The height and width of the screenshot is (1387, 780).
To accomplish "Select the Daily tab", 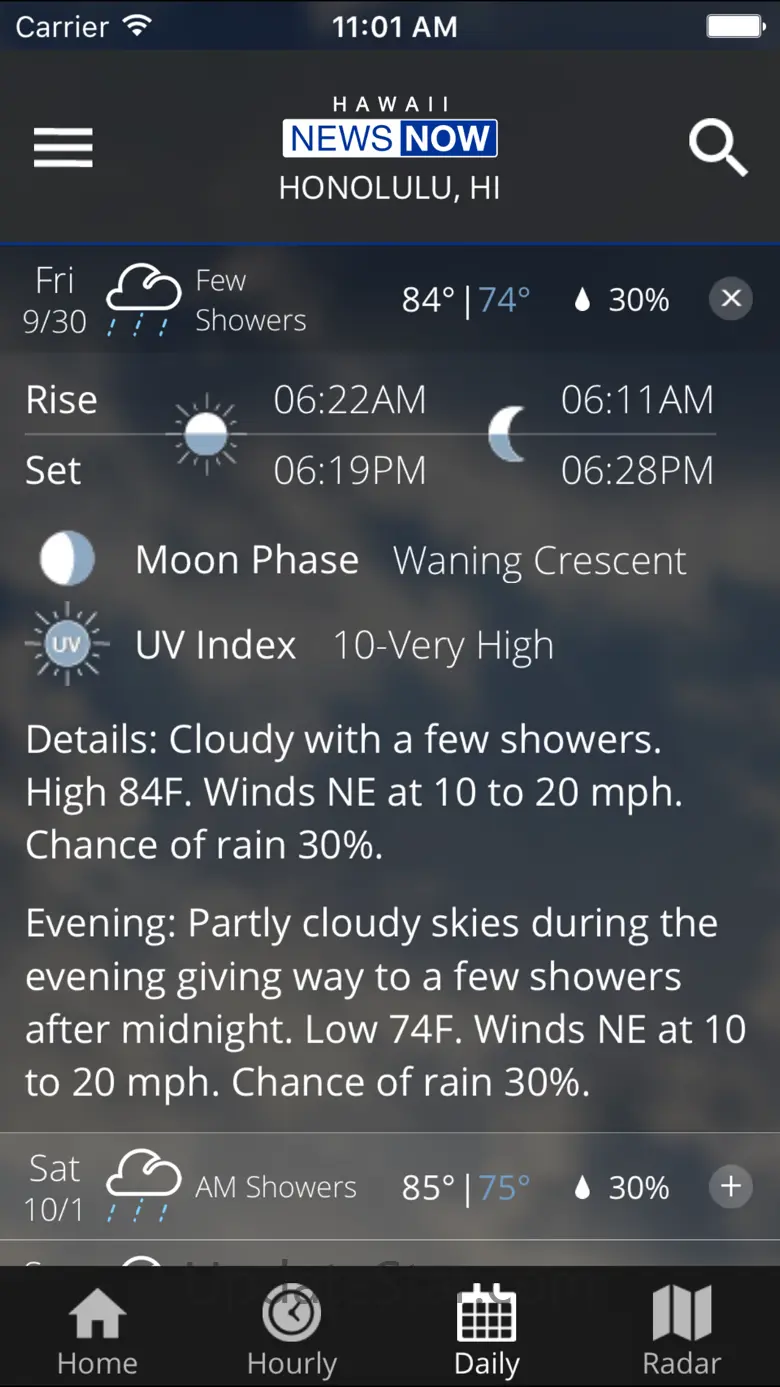I will 487,1331.
